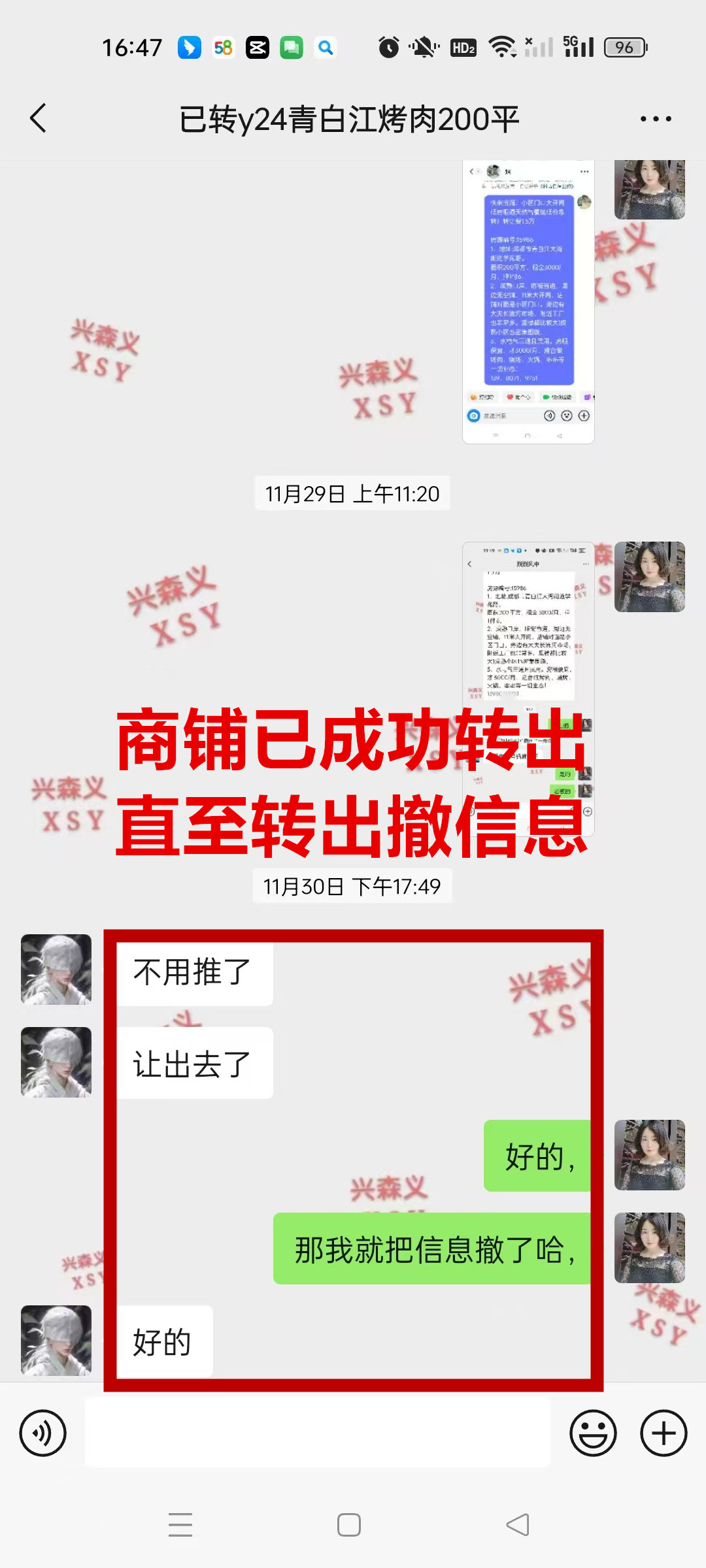Open contact avatar beside "不用推了" message
The height and width of the screenshot is (1568, 706).
click(56, 970)
